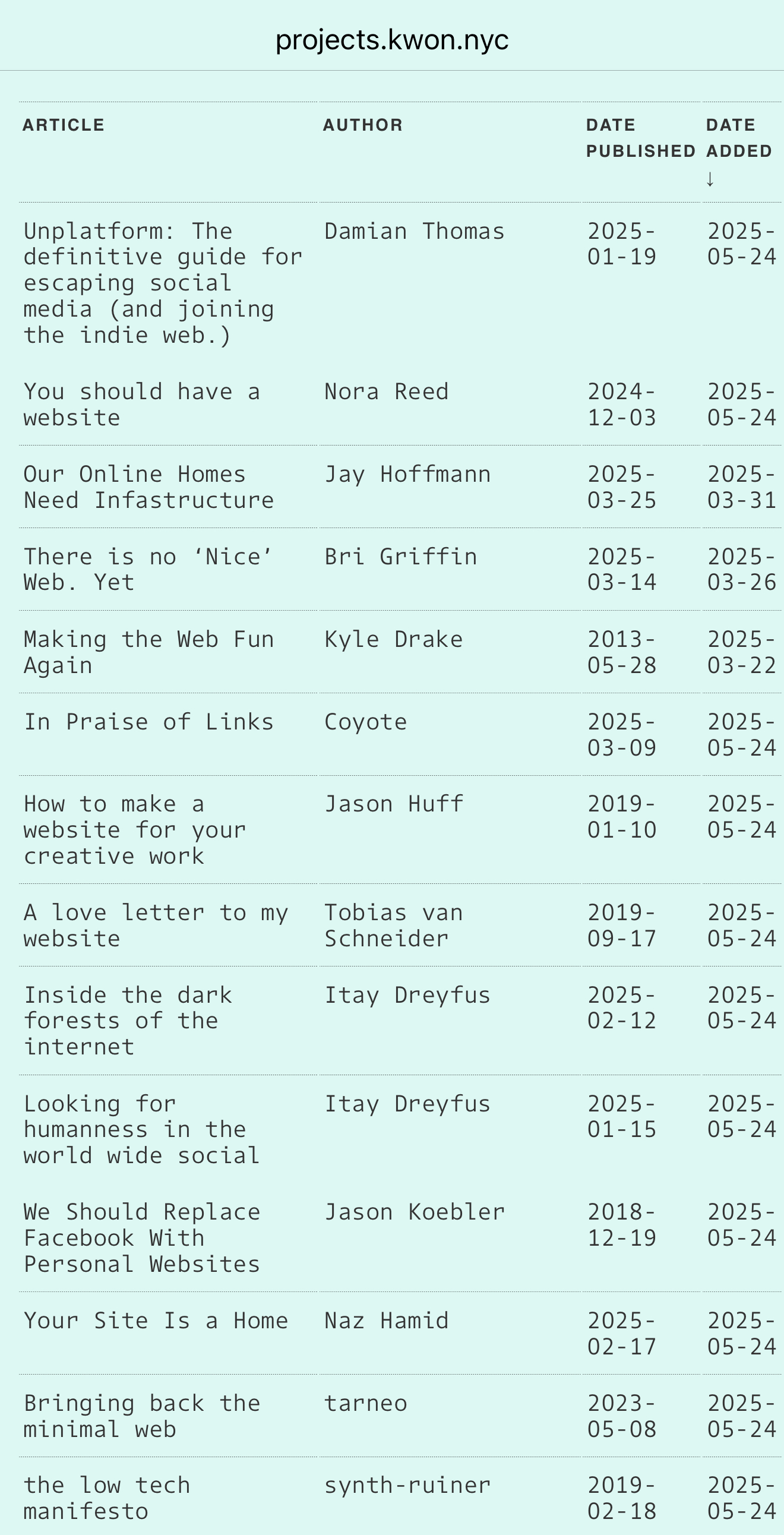Open "Bringing back the minimal web" article

click(x=141, y=1416)
